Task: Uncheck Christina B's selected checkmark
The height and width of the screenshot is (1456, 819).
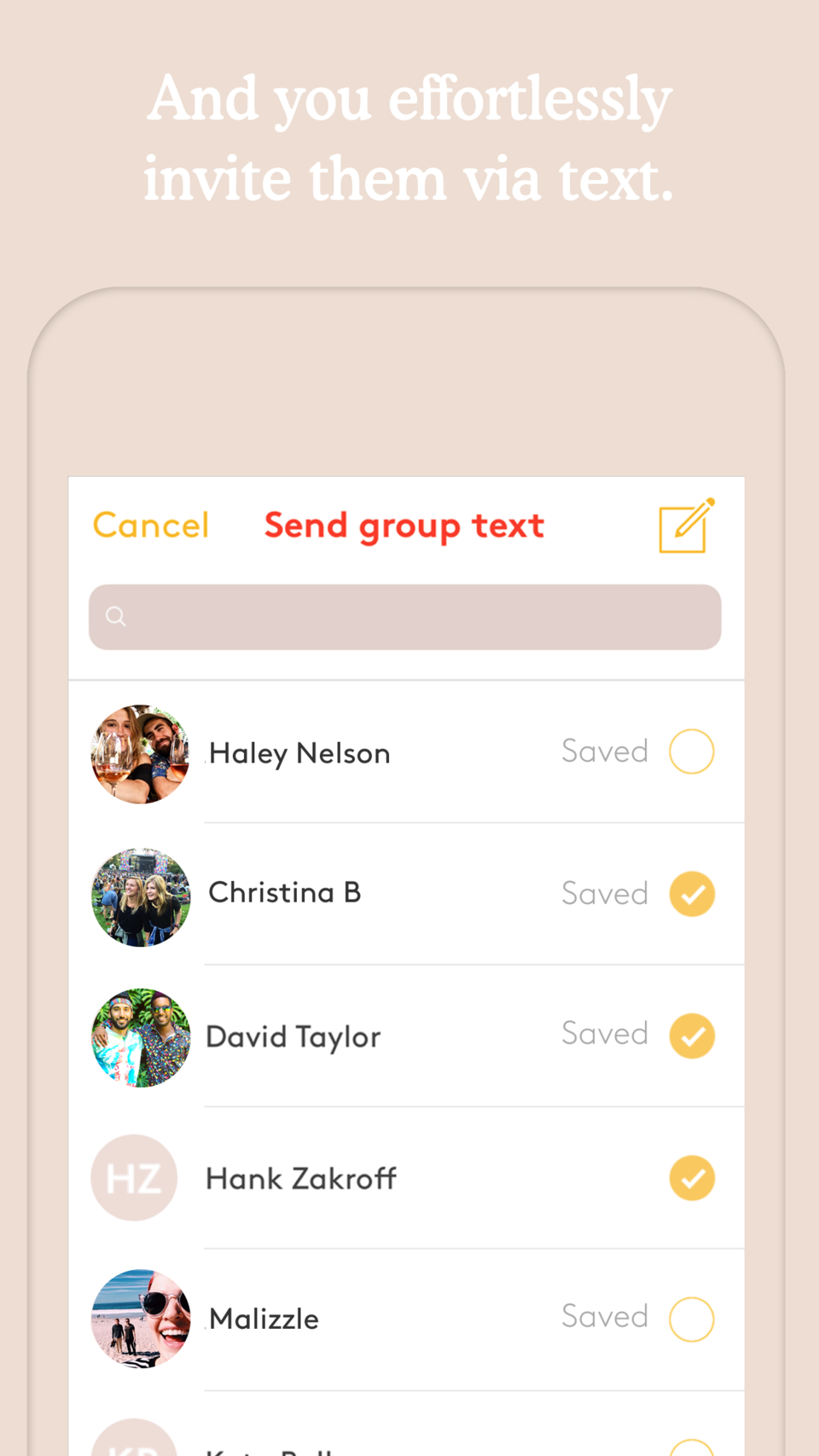Action: [692, 893]
